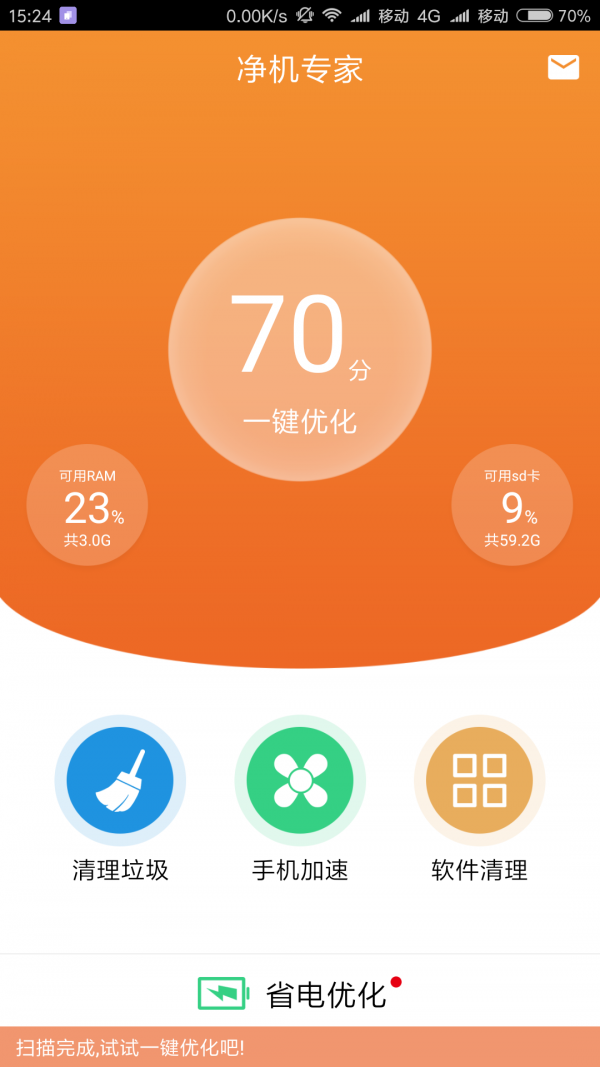Tap the 一键优化 score circle
Screen dimensions: 600x1067
click(x=300, y=350)
